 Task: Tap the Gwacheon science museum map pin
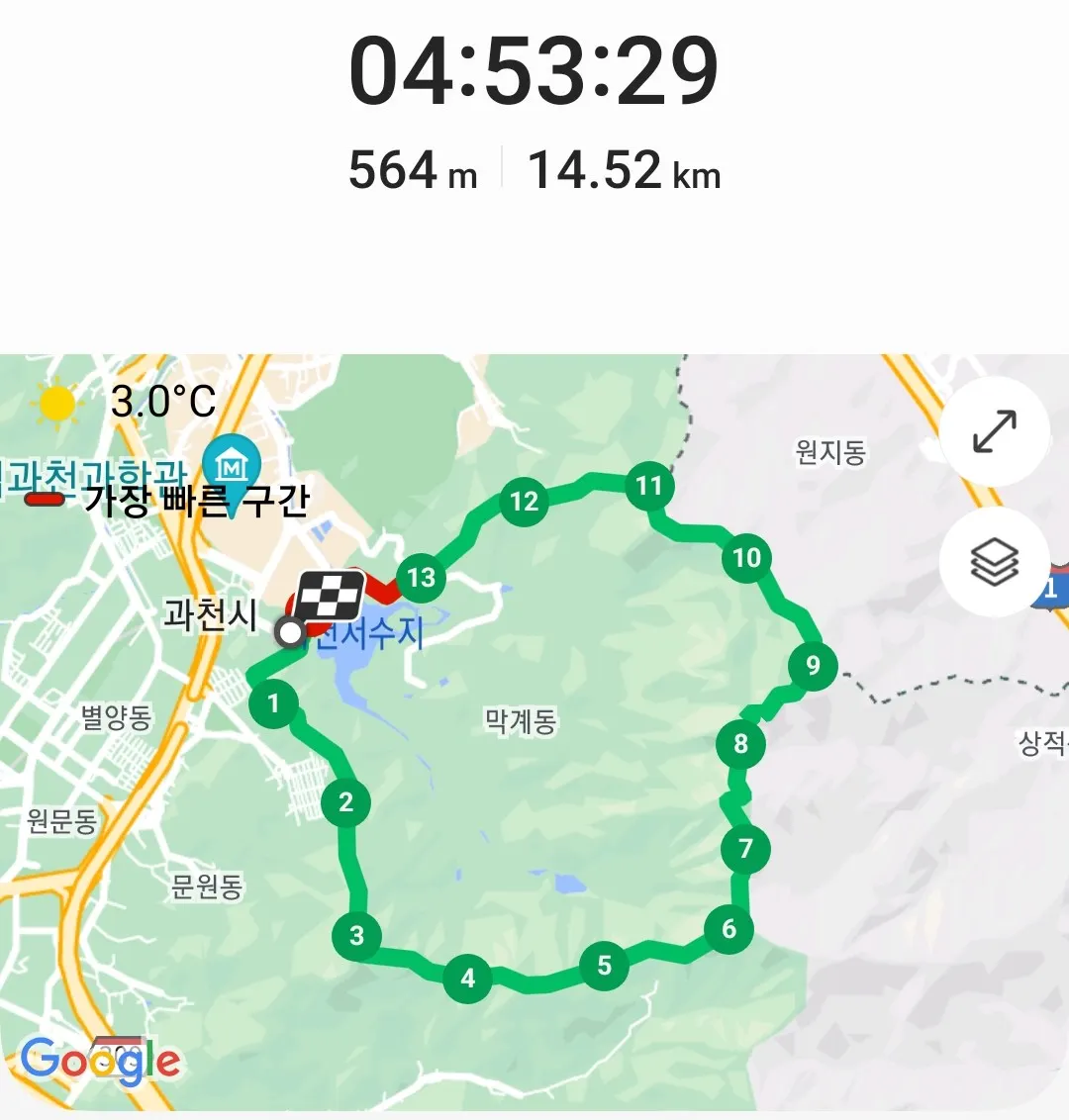coord(232,465)
